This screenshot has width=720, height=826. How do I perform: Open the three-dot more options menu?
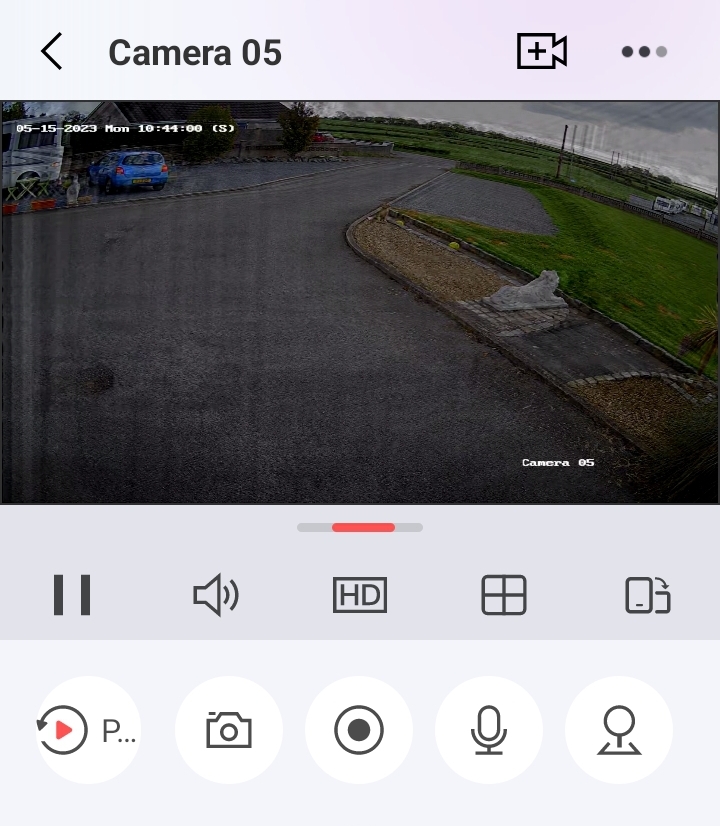pos(644,52)
